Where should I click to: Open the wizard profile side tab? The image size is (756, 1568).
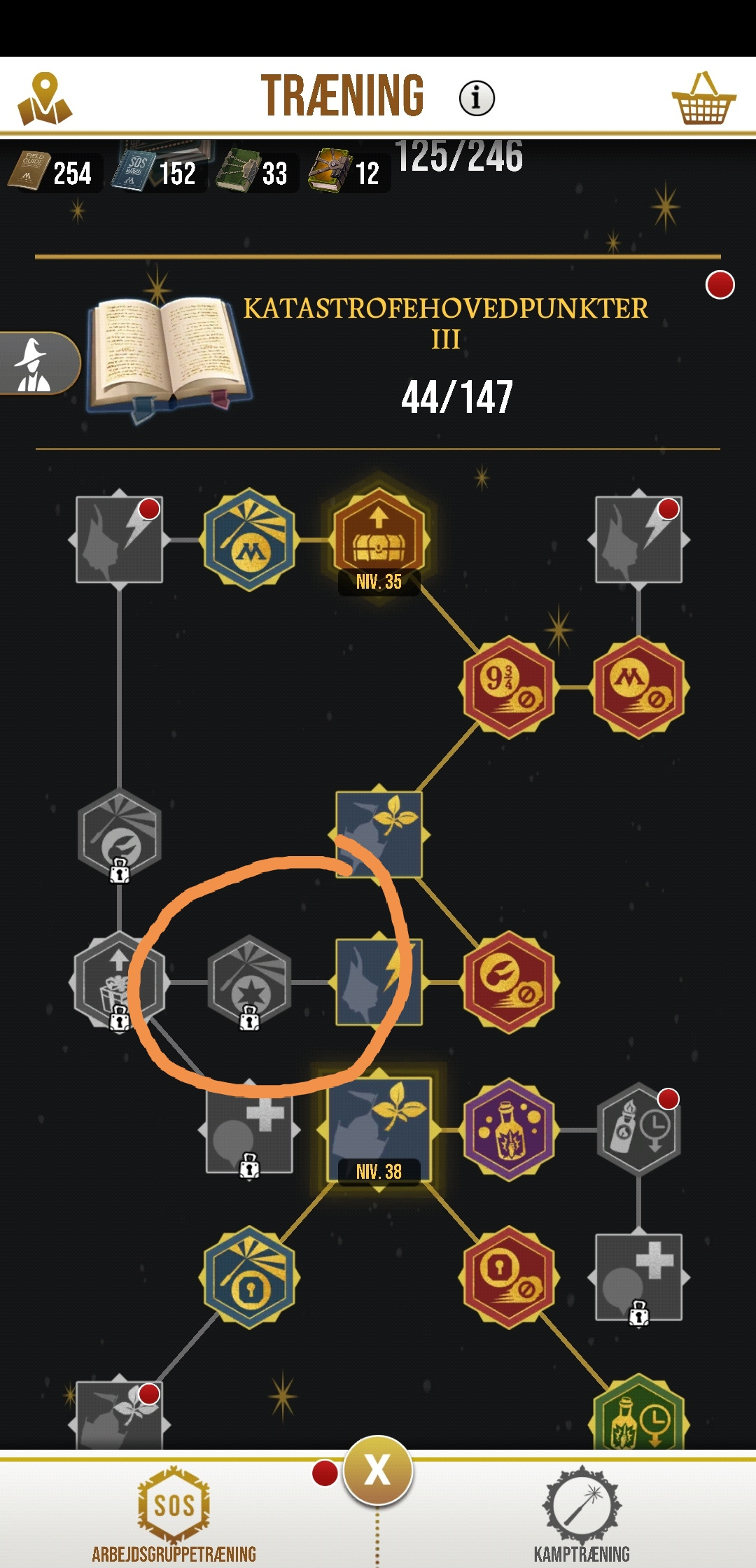[36, 364]
